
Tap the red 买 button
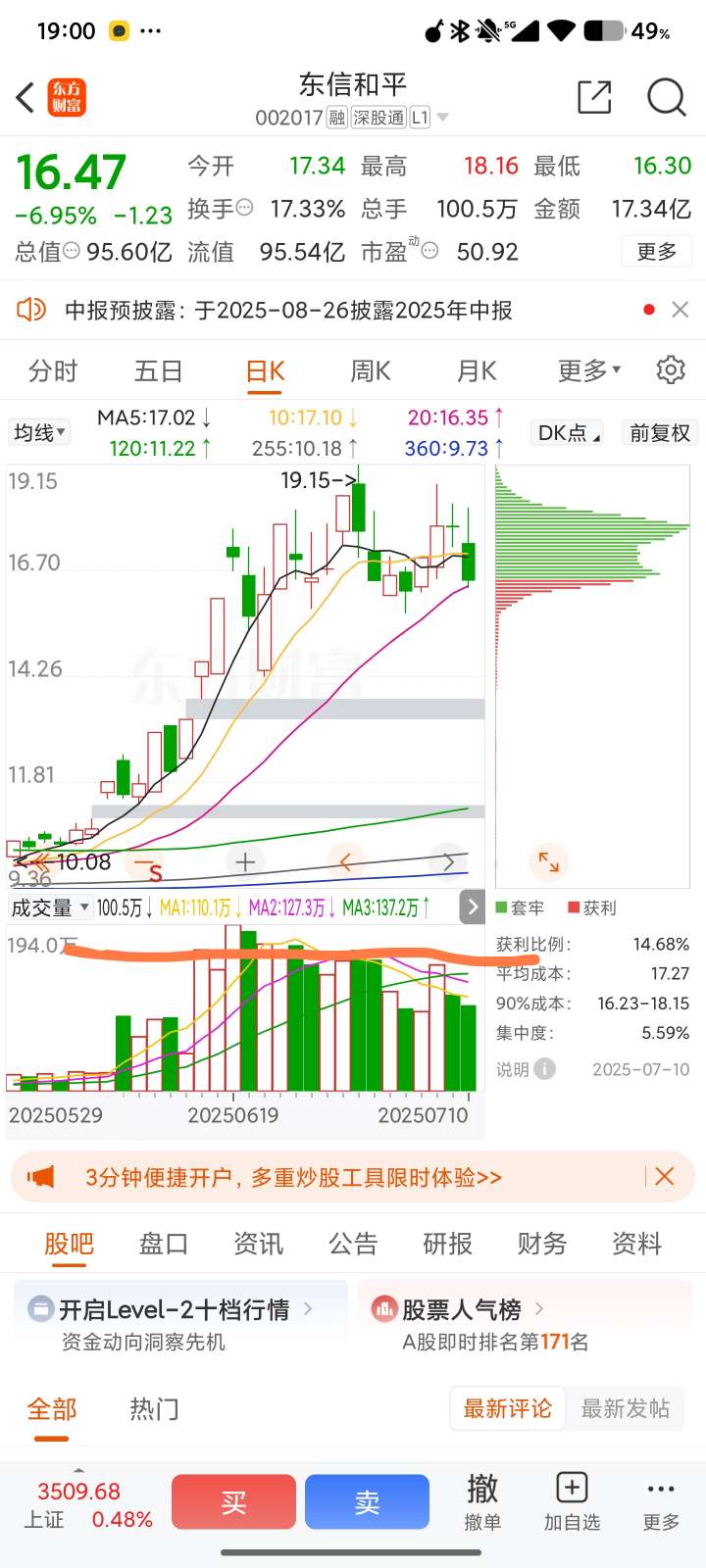(233, 1502)
